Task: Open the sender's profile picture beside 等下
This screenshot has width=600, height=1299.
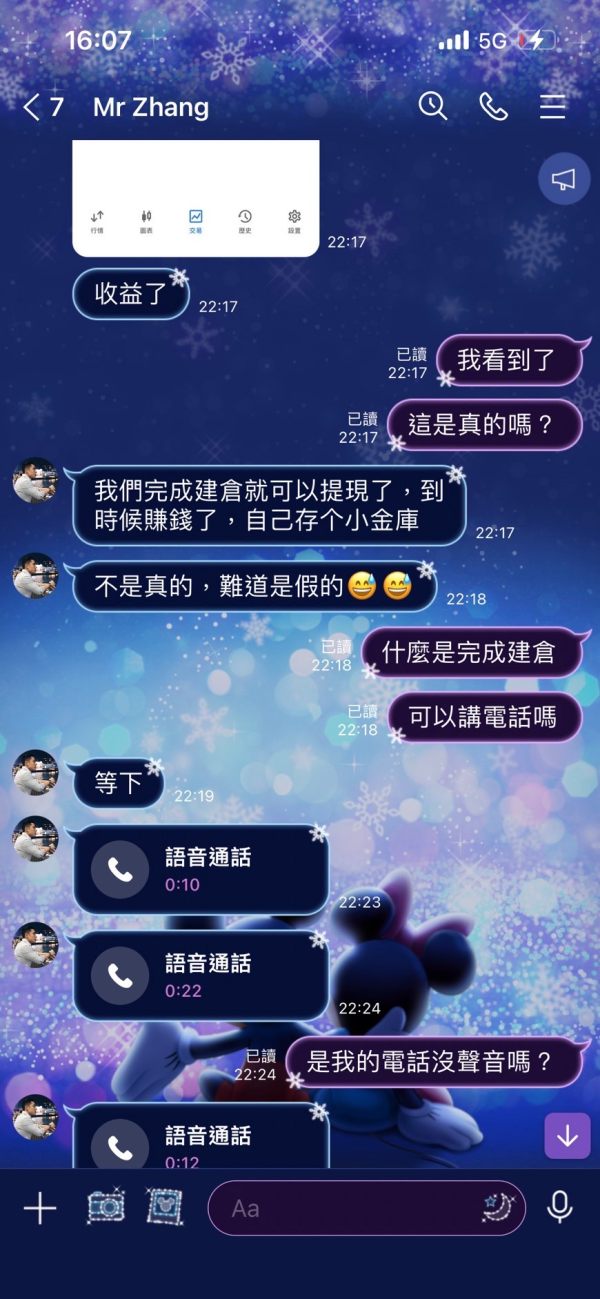Action: (35, 776)
